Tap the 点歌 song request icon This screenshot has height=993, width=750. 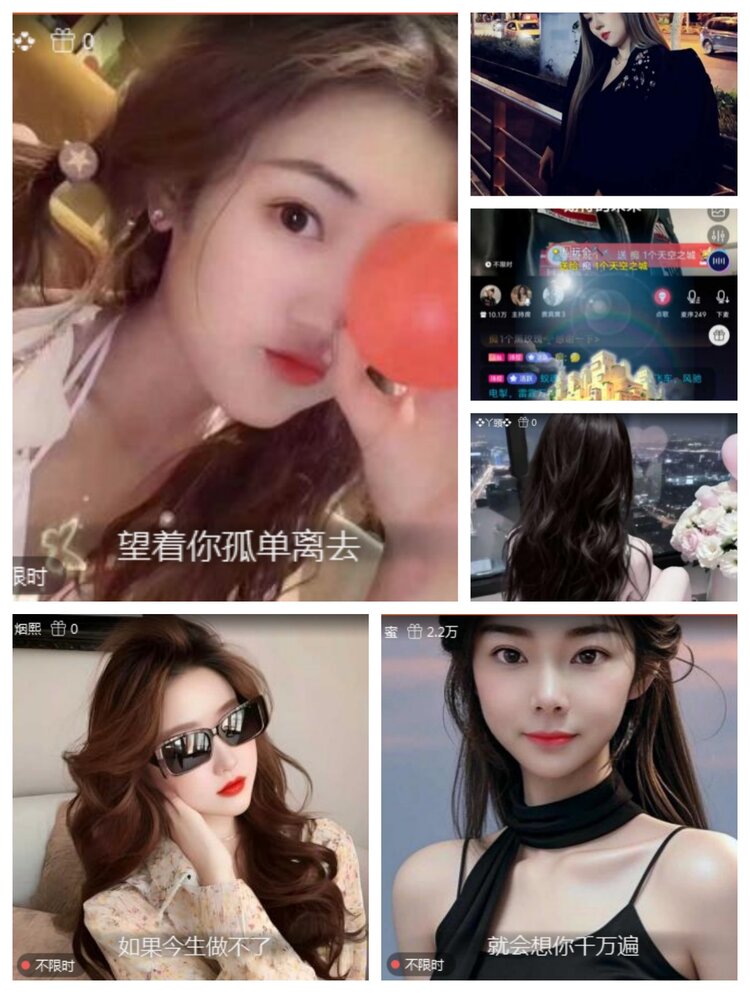(661, 296)
